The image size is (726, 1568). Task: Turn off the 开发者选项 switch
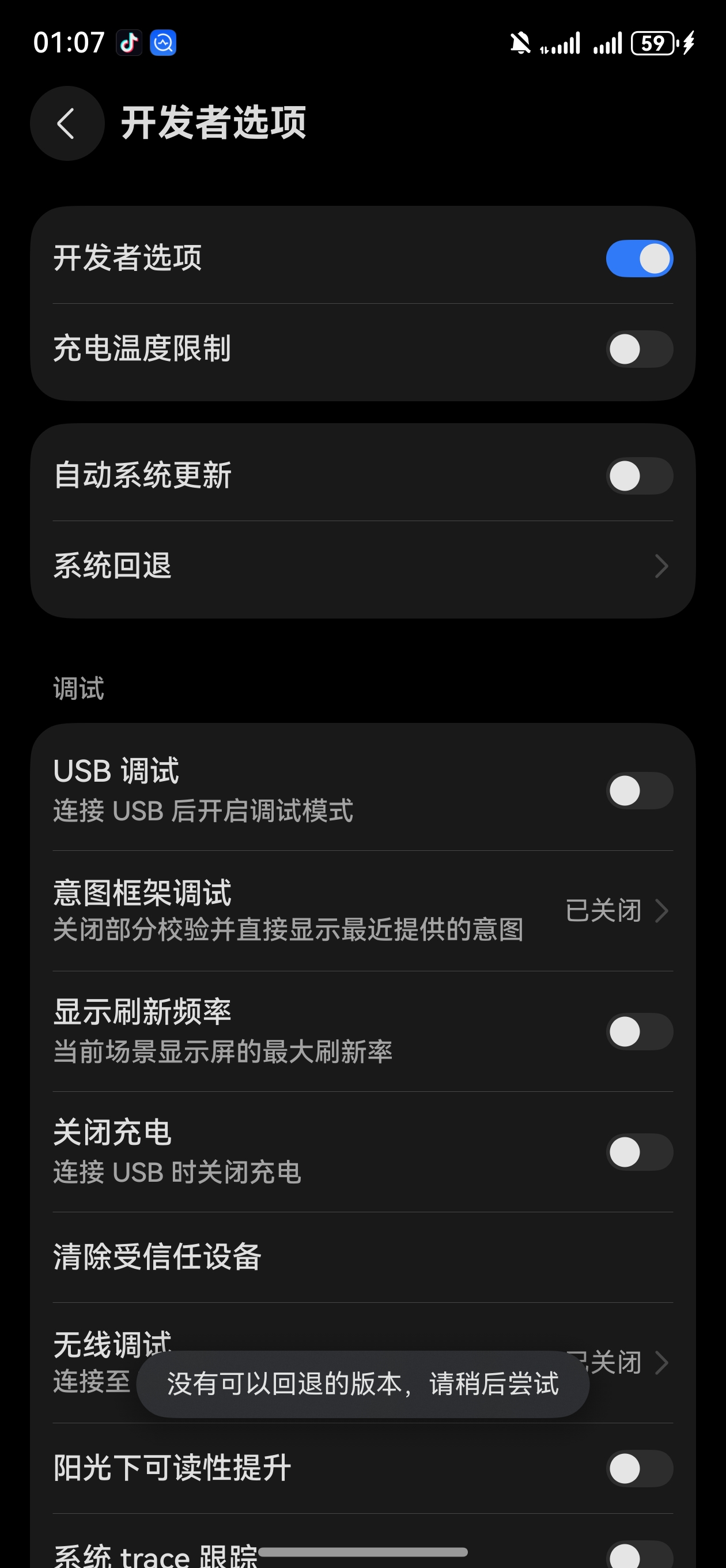click(x=639, y=259)
